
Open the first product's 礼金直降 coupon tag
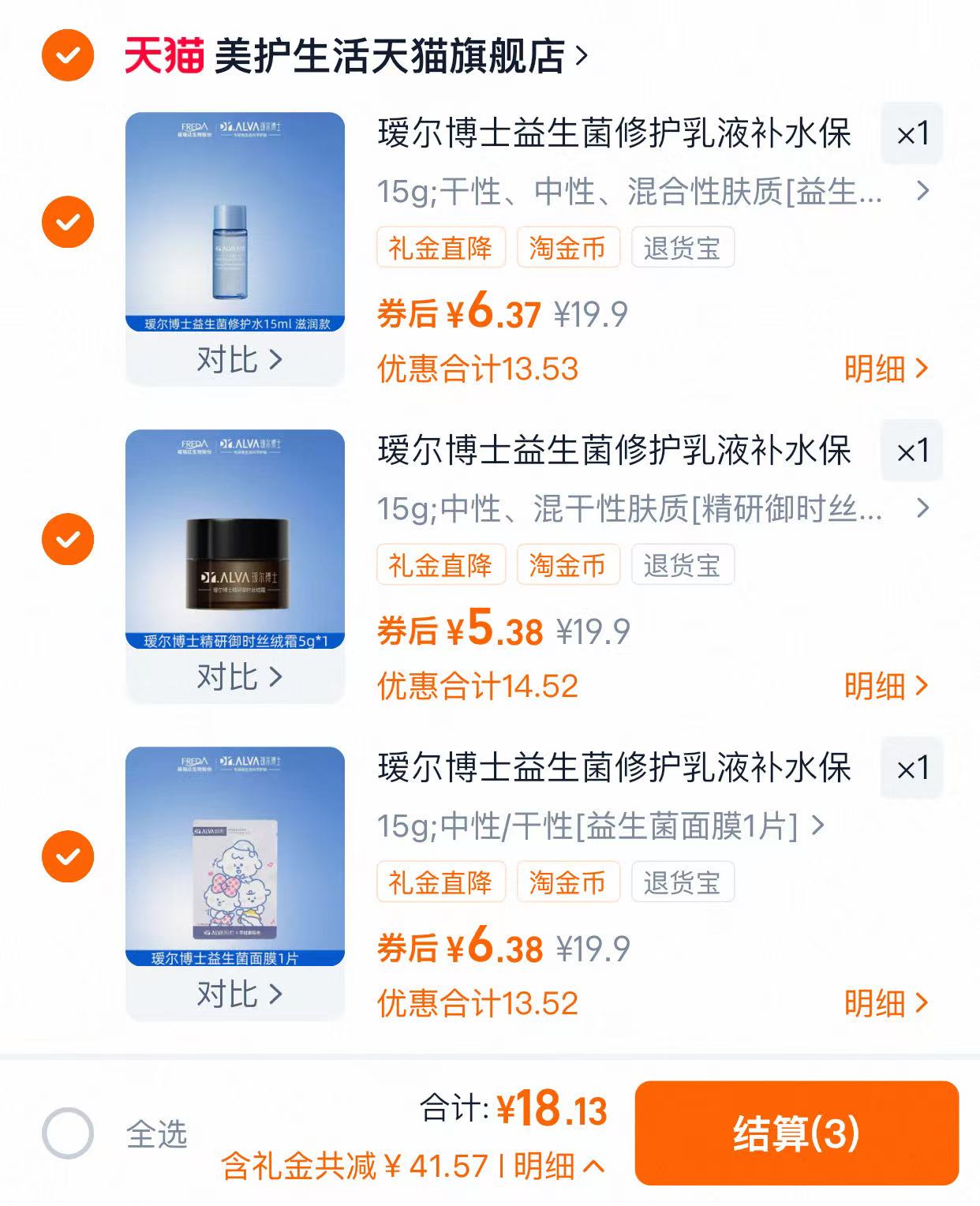(442, 248)
